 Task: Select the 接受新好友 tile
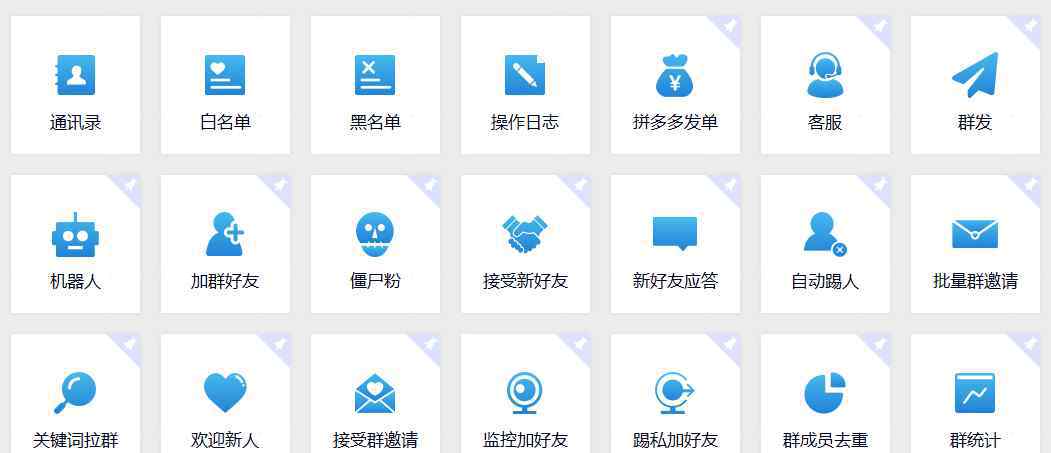[525, 245]
